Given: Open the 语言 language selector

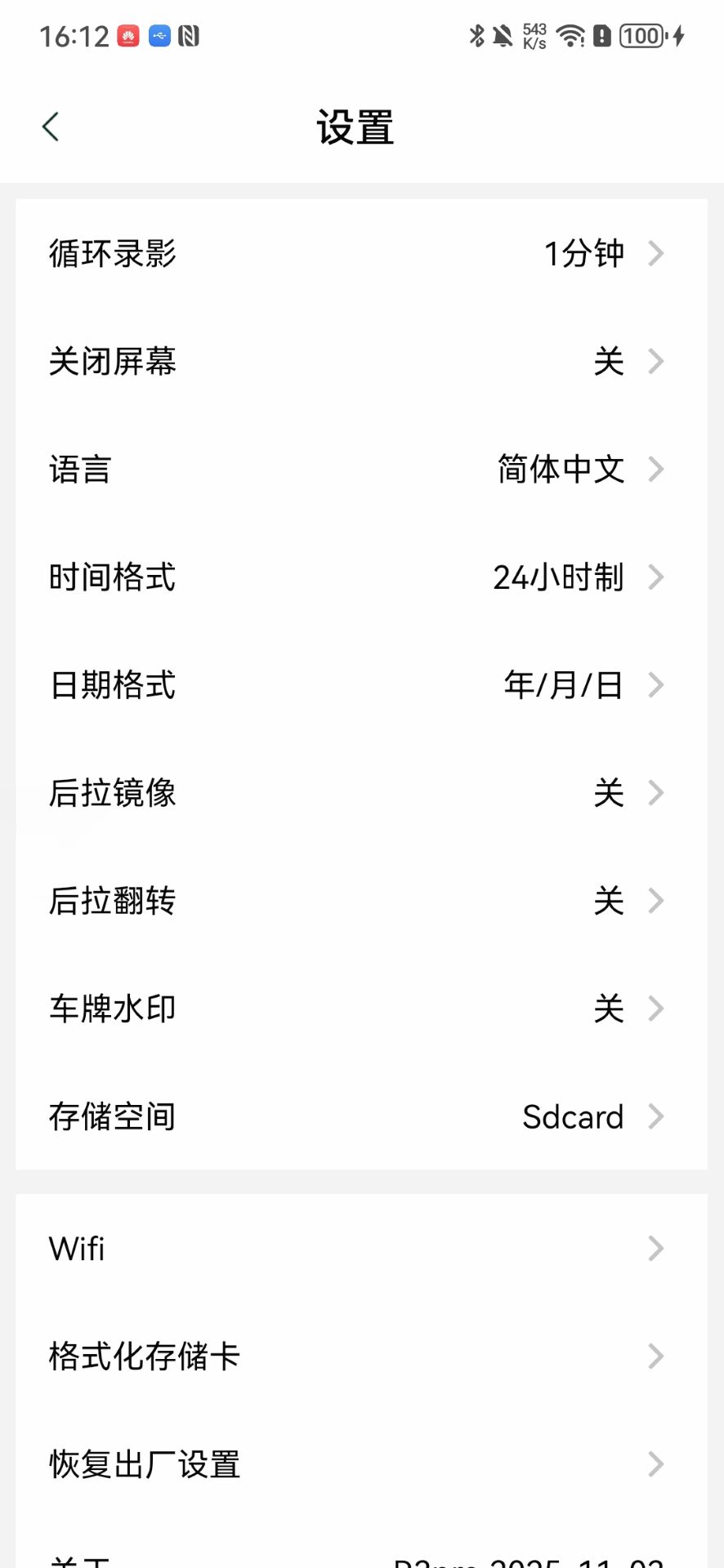Looking at the screenshot, I should point(362,470).
